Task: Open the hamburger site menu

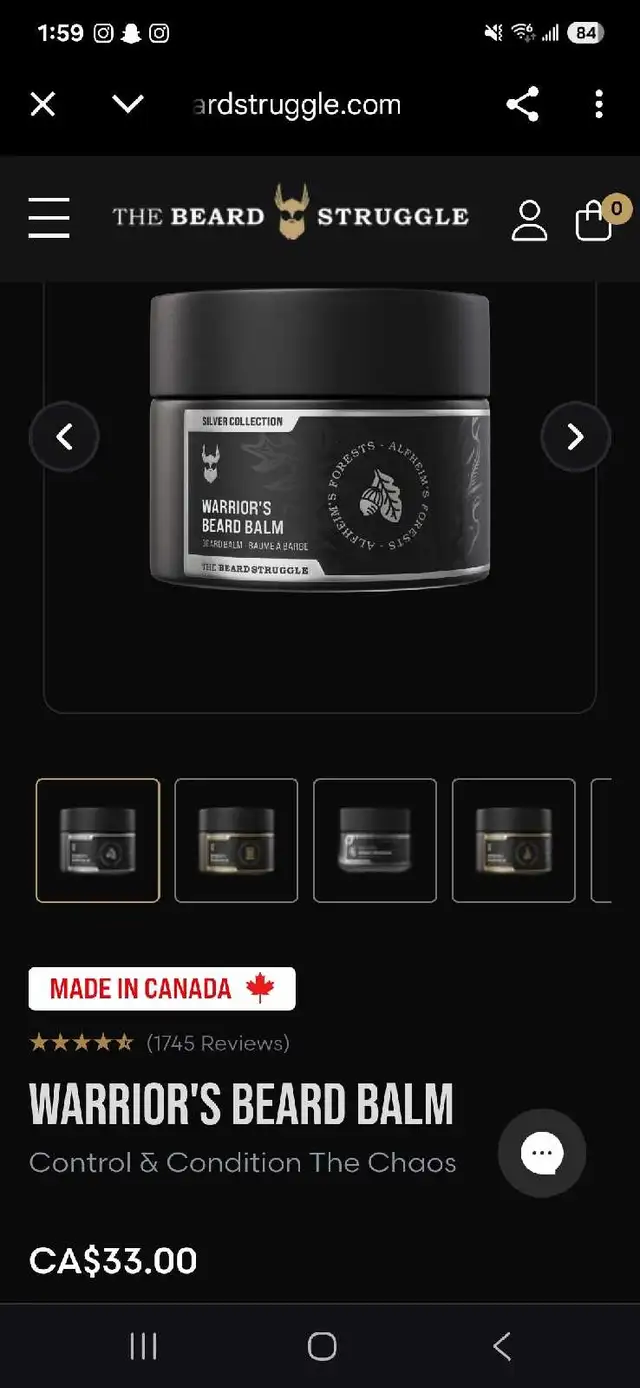Action: click(x=49, y=217)
